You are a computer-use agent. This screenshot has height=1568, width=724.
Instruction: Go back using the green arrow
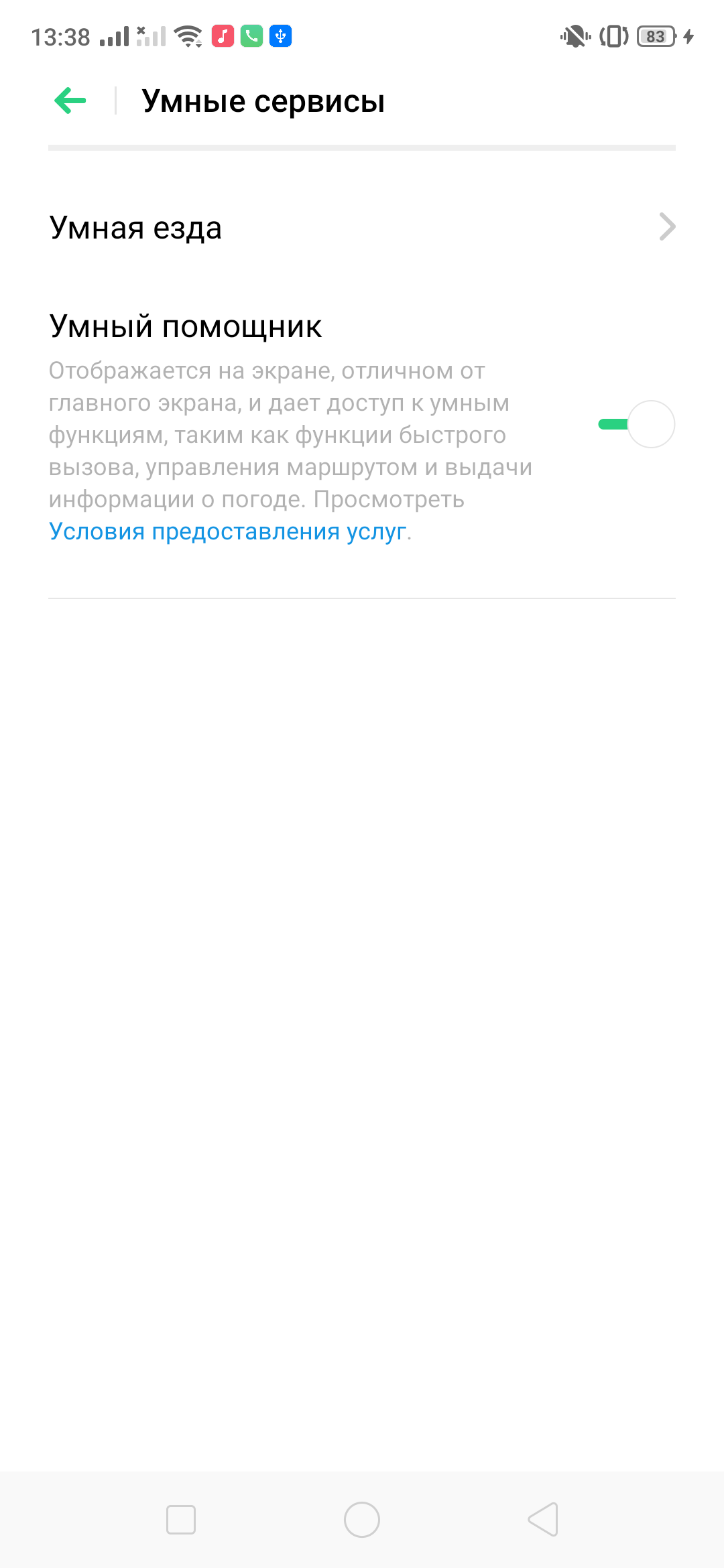[x=70, y=101]
